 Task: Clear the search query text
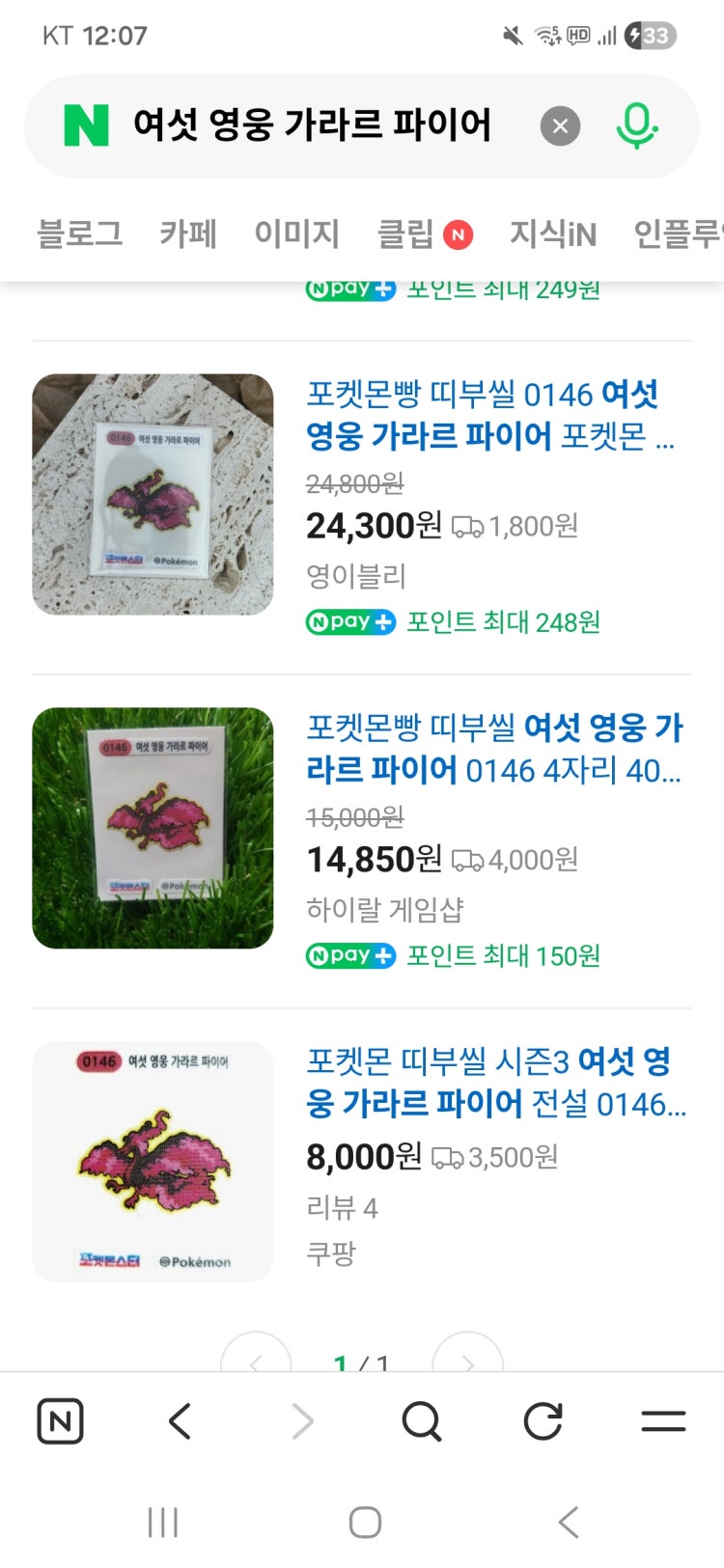(x=560, y=126)
